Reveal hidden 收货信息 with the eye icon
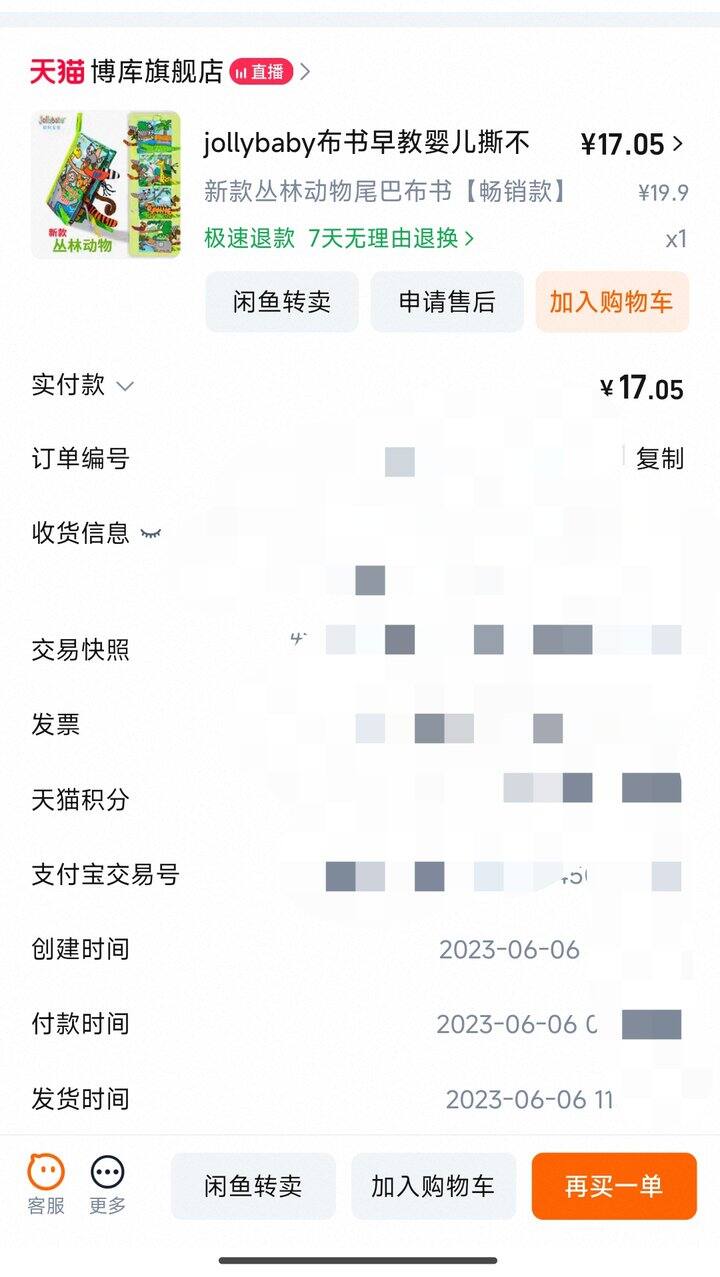The image size is (720, 1277). [151, 534]
